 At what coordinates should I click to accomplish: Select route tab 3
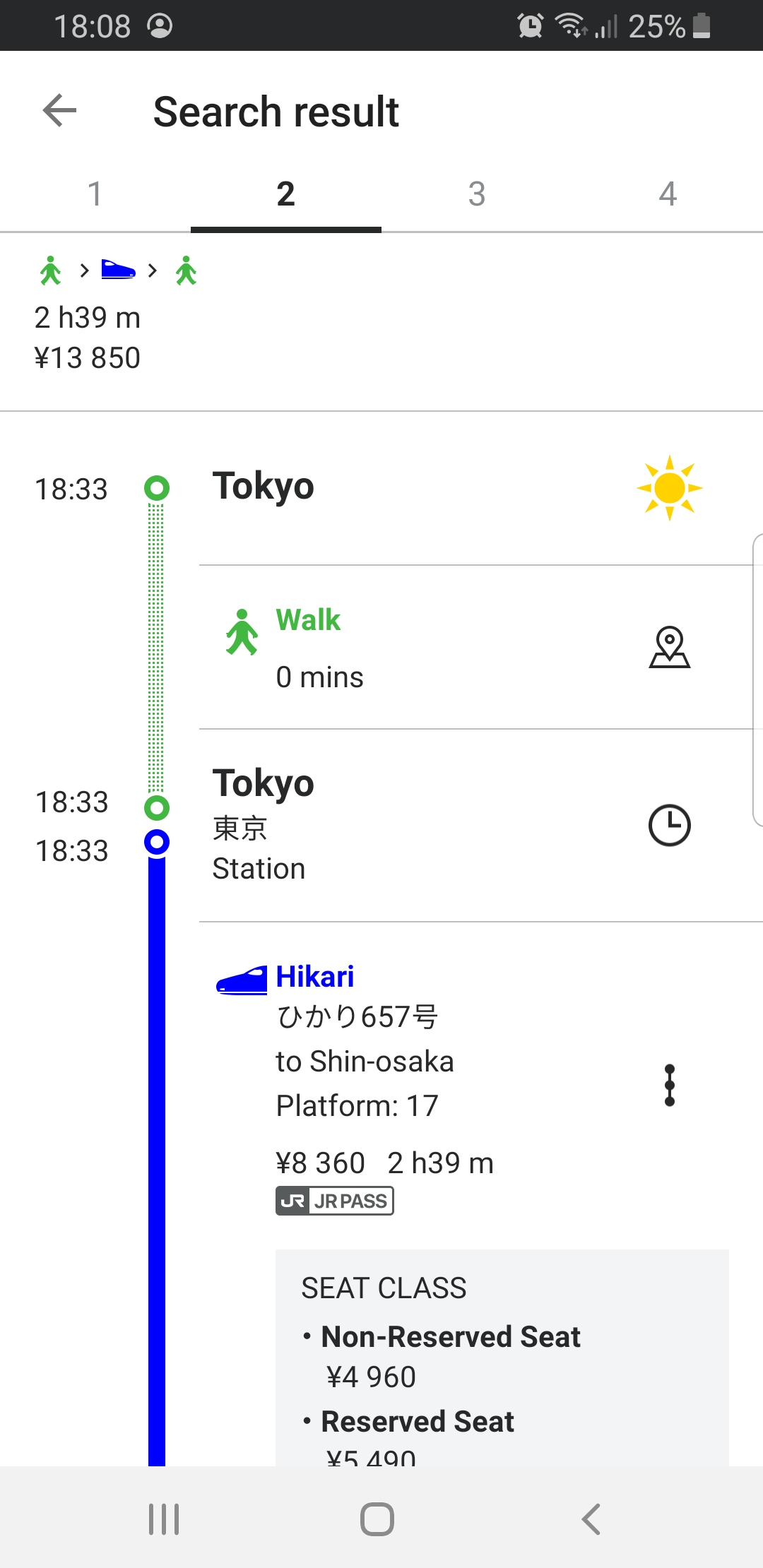pos(477,194)
